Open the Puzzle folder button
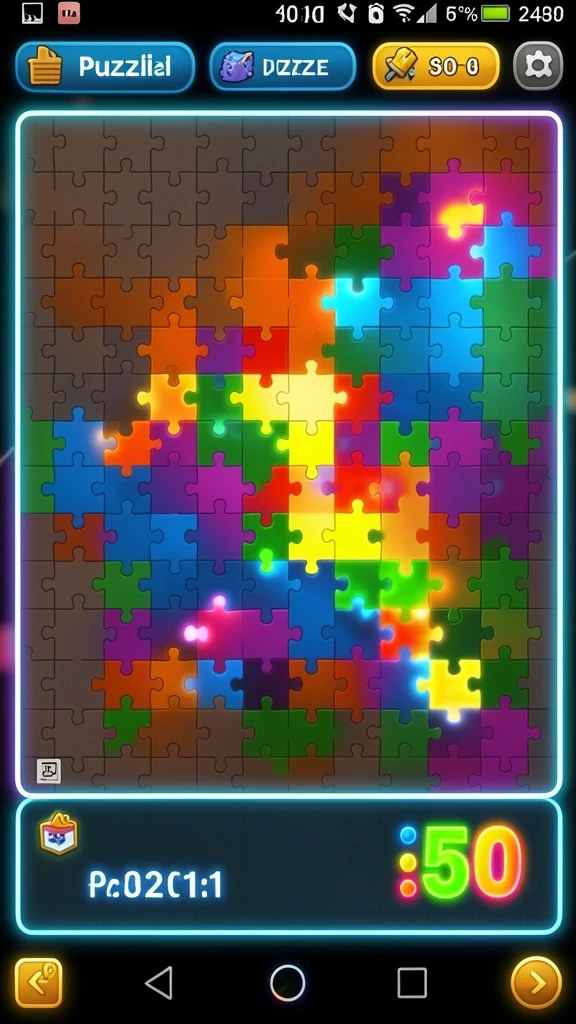 pos(105,67)
